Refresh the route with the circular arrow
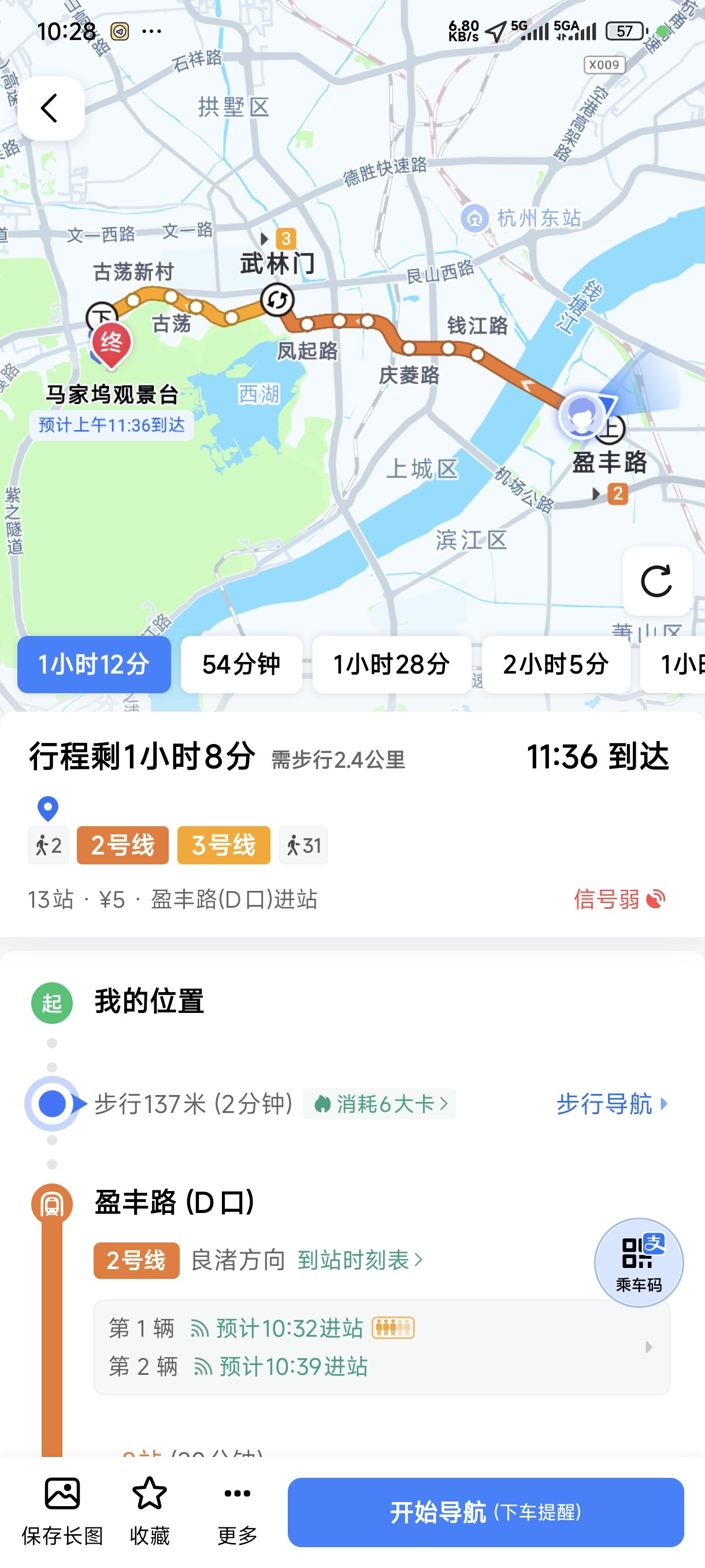 click(x=657, y=580)
